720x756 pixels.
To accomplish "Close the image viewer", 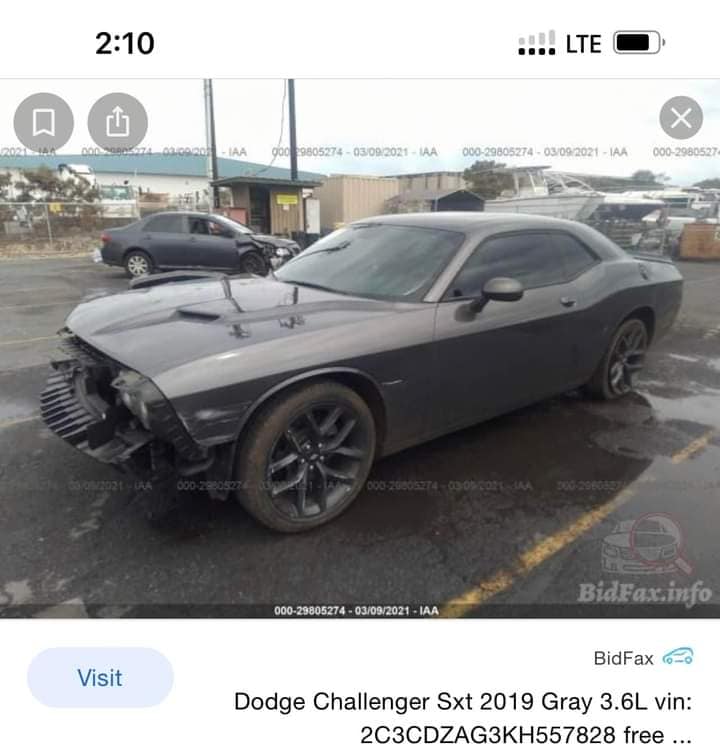I will [x=681, y=118].
